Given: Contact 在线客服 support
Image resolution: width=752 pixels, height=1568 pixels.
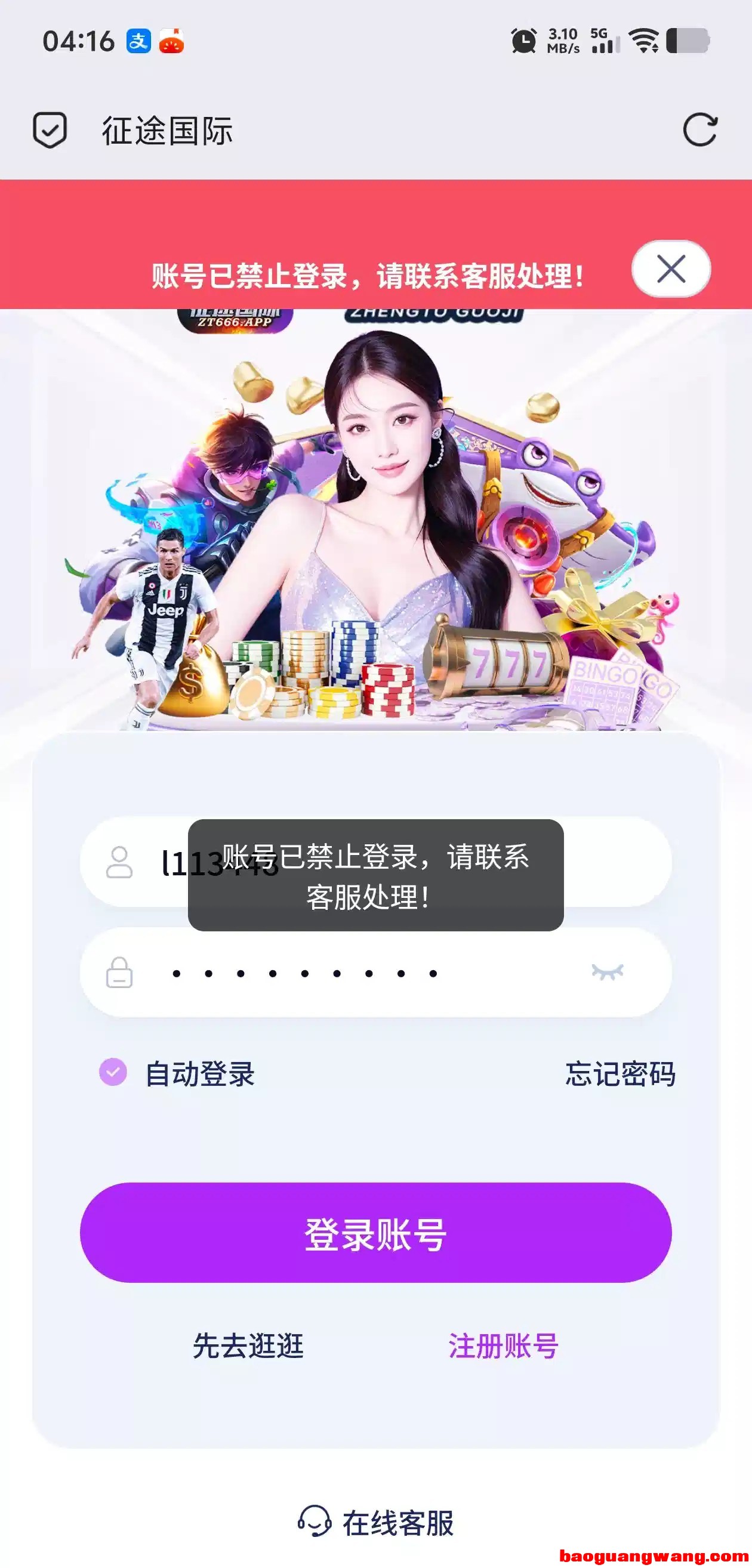Looking at the screenshot, I should click(x=375, y=1522).
